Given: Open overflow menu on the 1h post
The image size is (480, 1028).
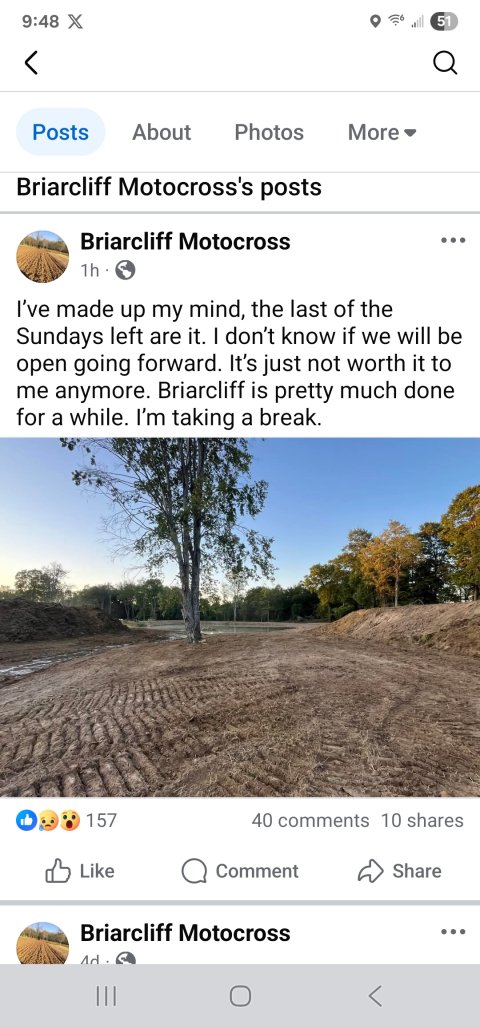Looking at the screenshot, I should coord(453,241).
